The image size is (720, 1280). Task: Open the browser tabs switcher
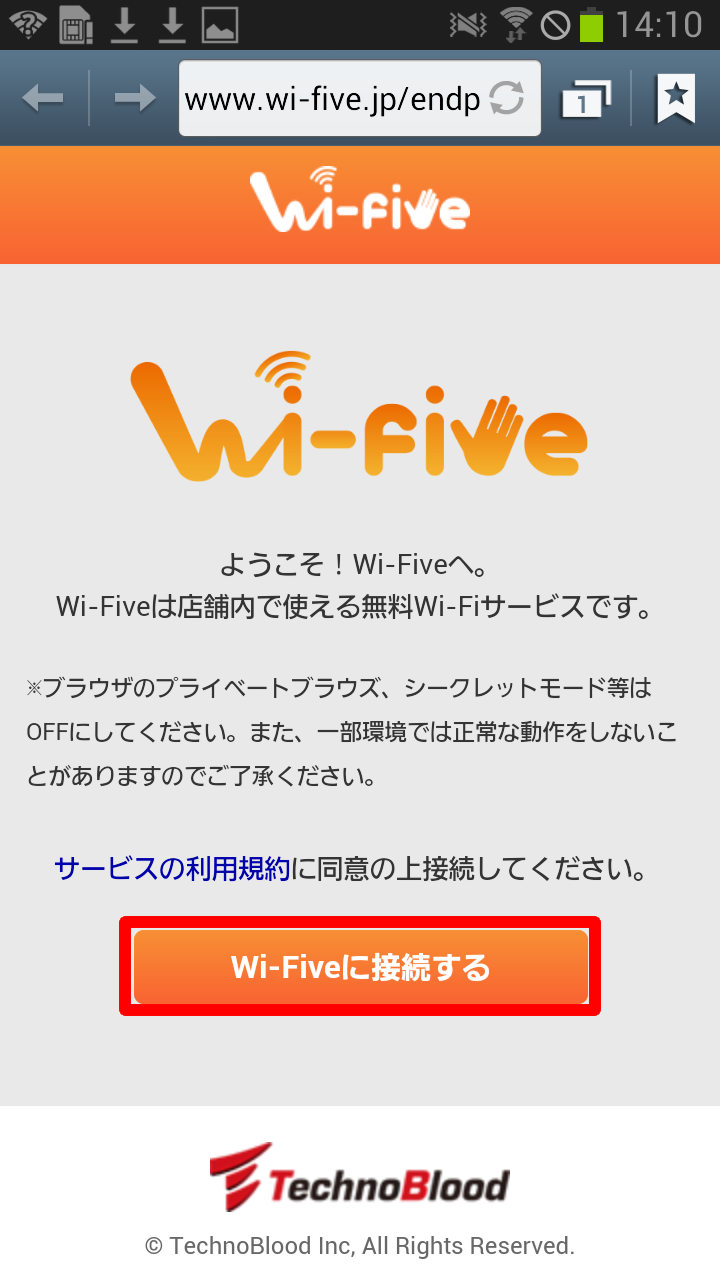pos(586,99)
